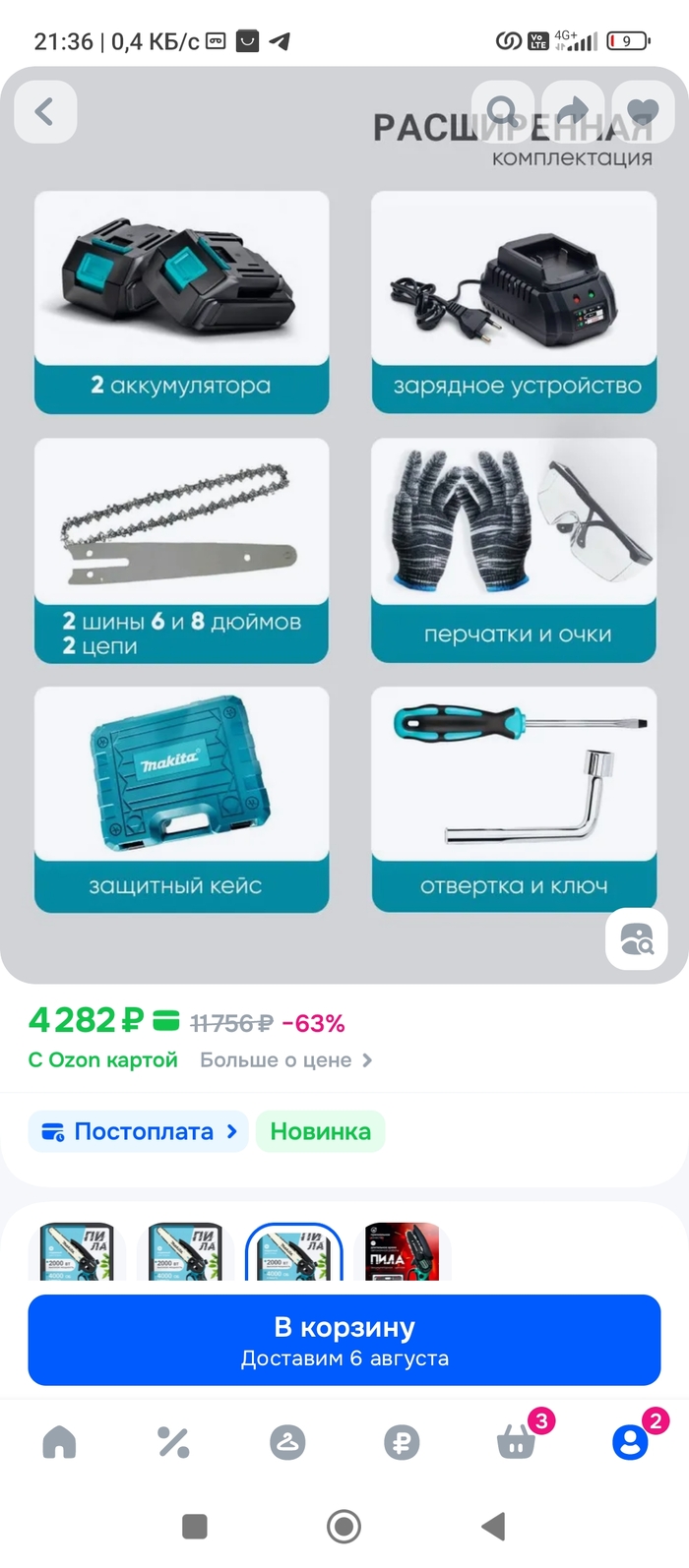Go to the profile tab

(x=630, y=1442)
